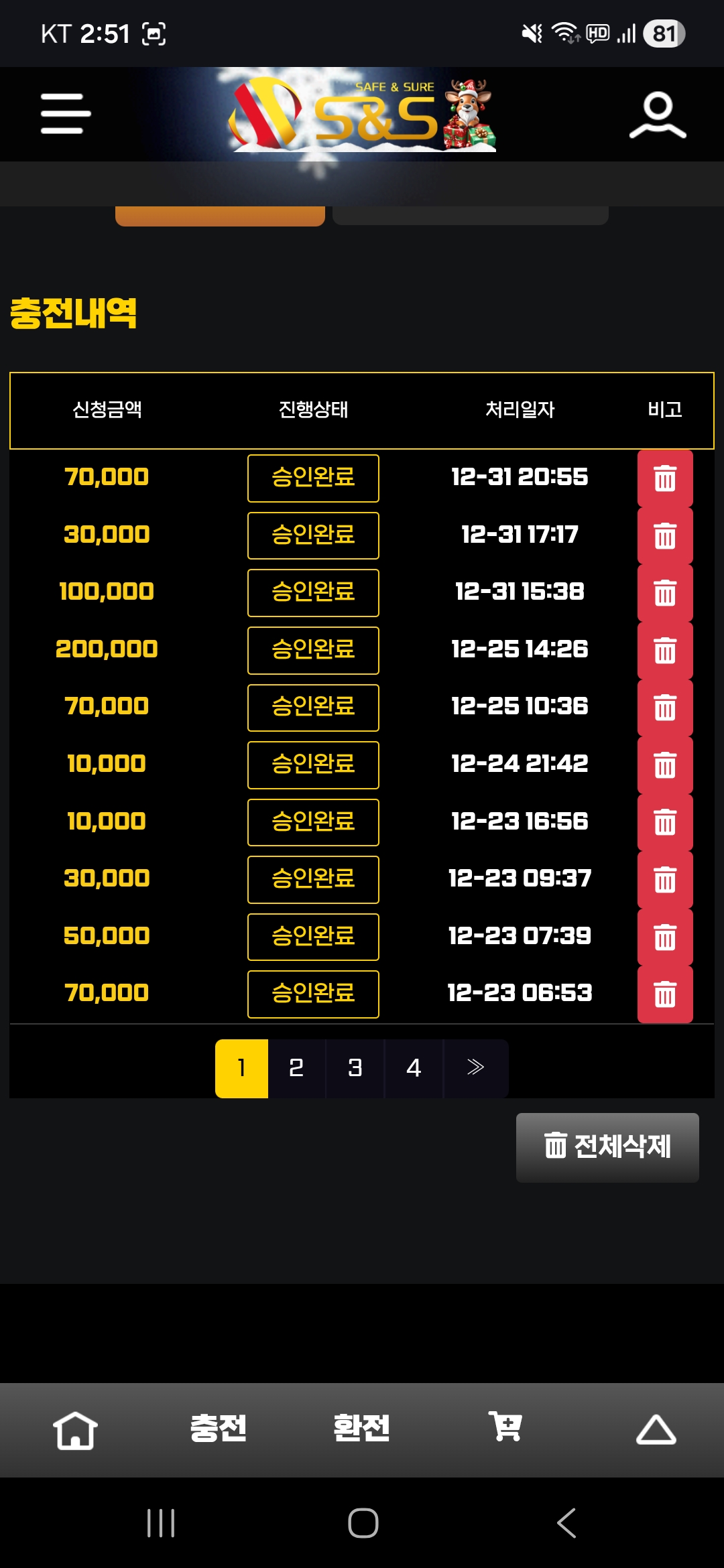Remove the 12-25 10:36 charge entry
Screen dimensions: 724x1568
click(x=664, y=708)
